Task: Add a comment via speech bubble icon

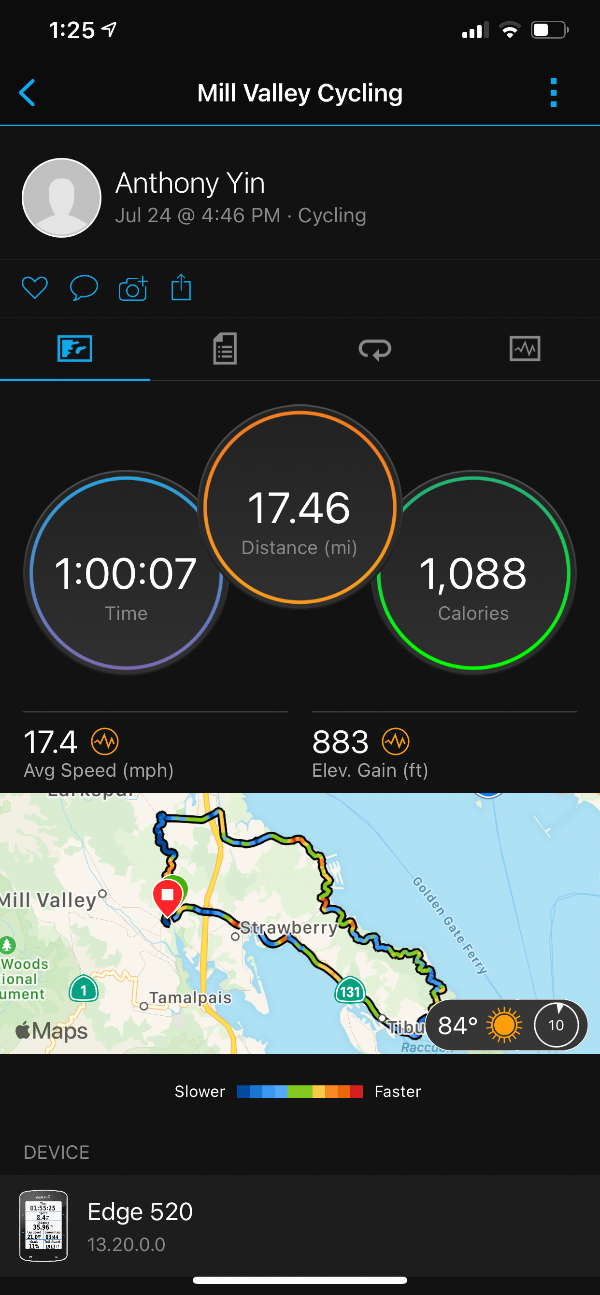Action: point(84,289)
